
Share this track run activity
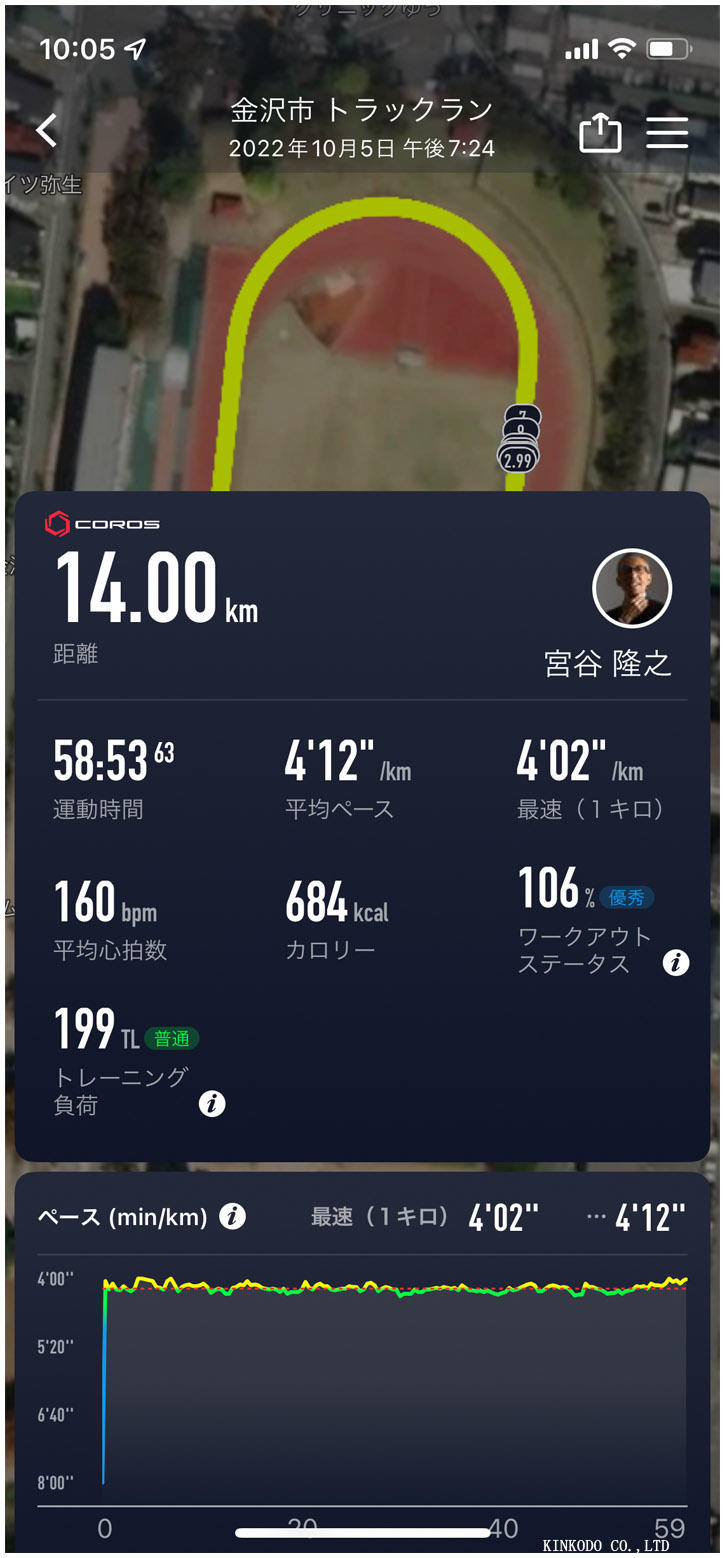[600, 133]
